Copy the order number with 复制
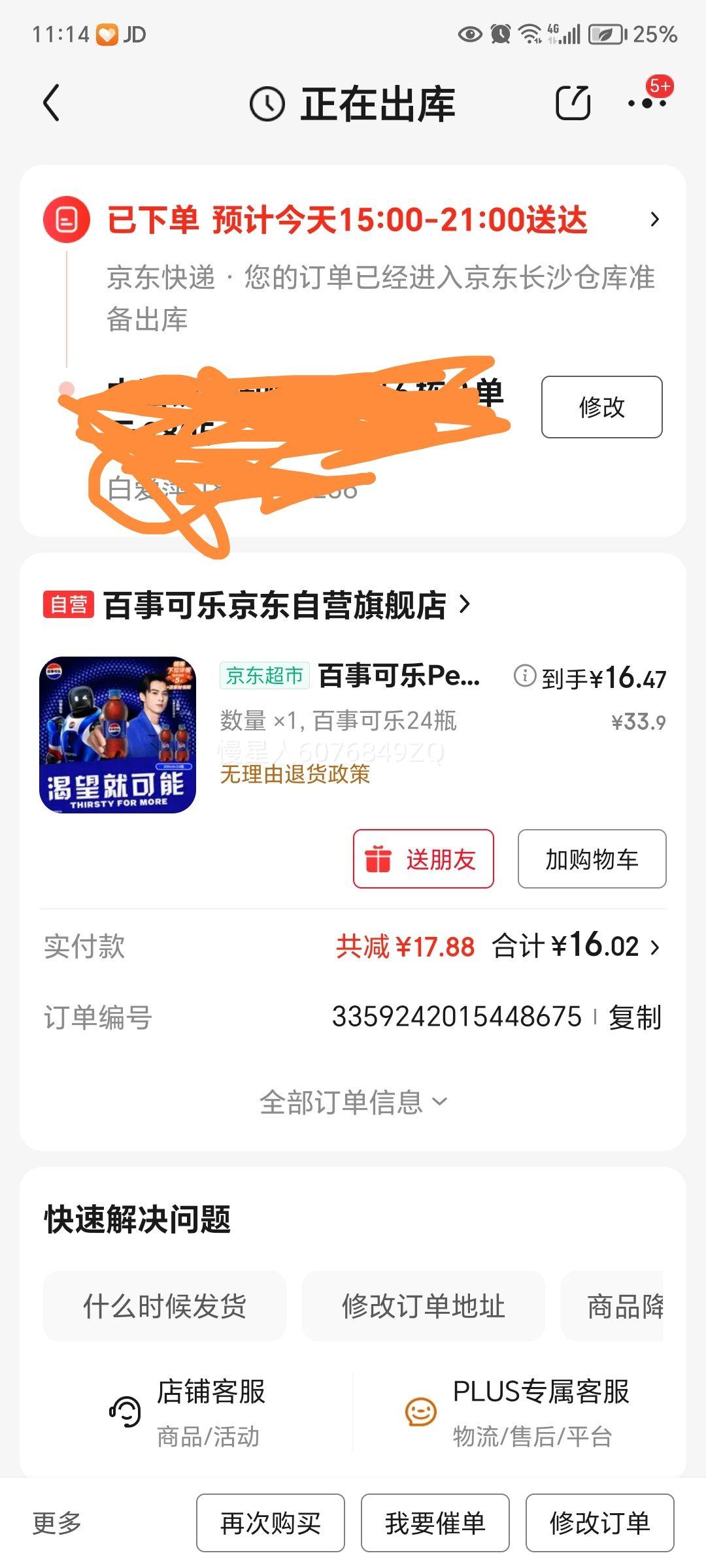This screenshot has height=1568, width=706. pyautogui.click(x=635, y=1017)
